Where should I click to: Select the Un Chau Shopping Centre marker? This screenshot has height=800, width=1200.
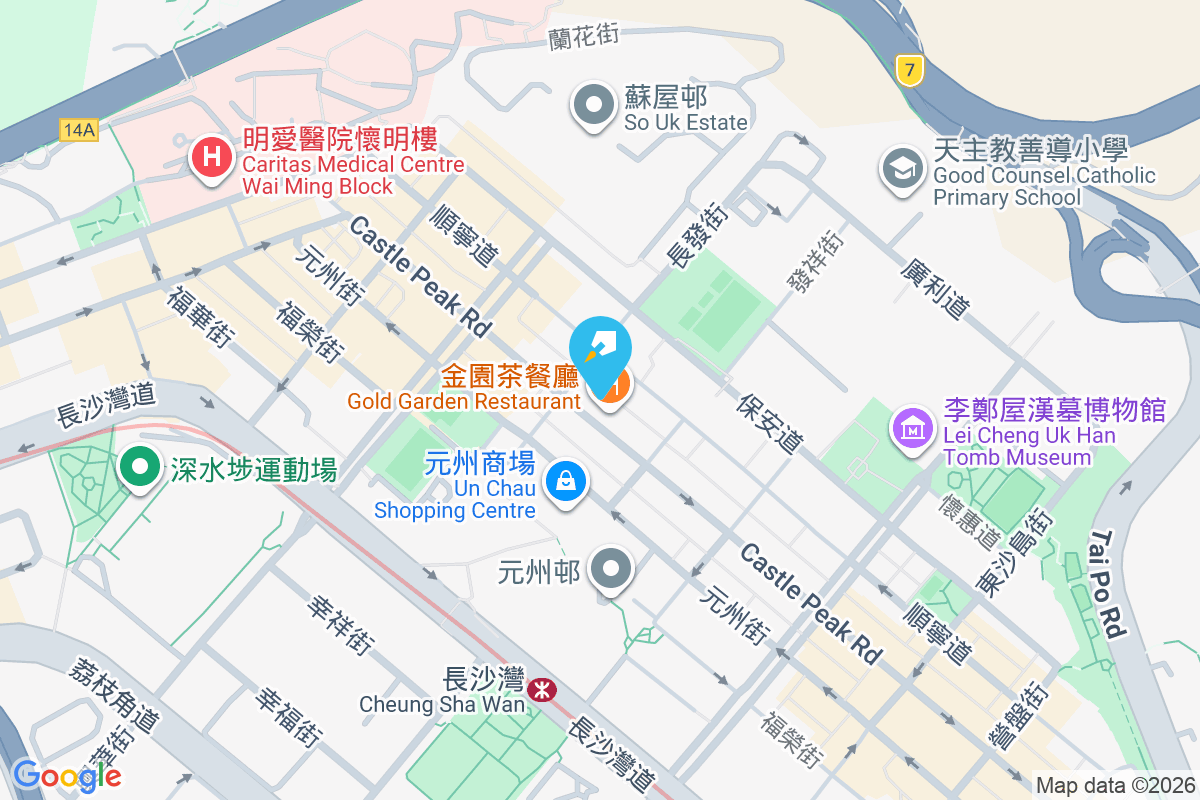[x=566, y=481]
